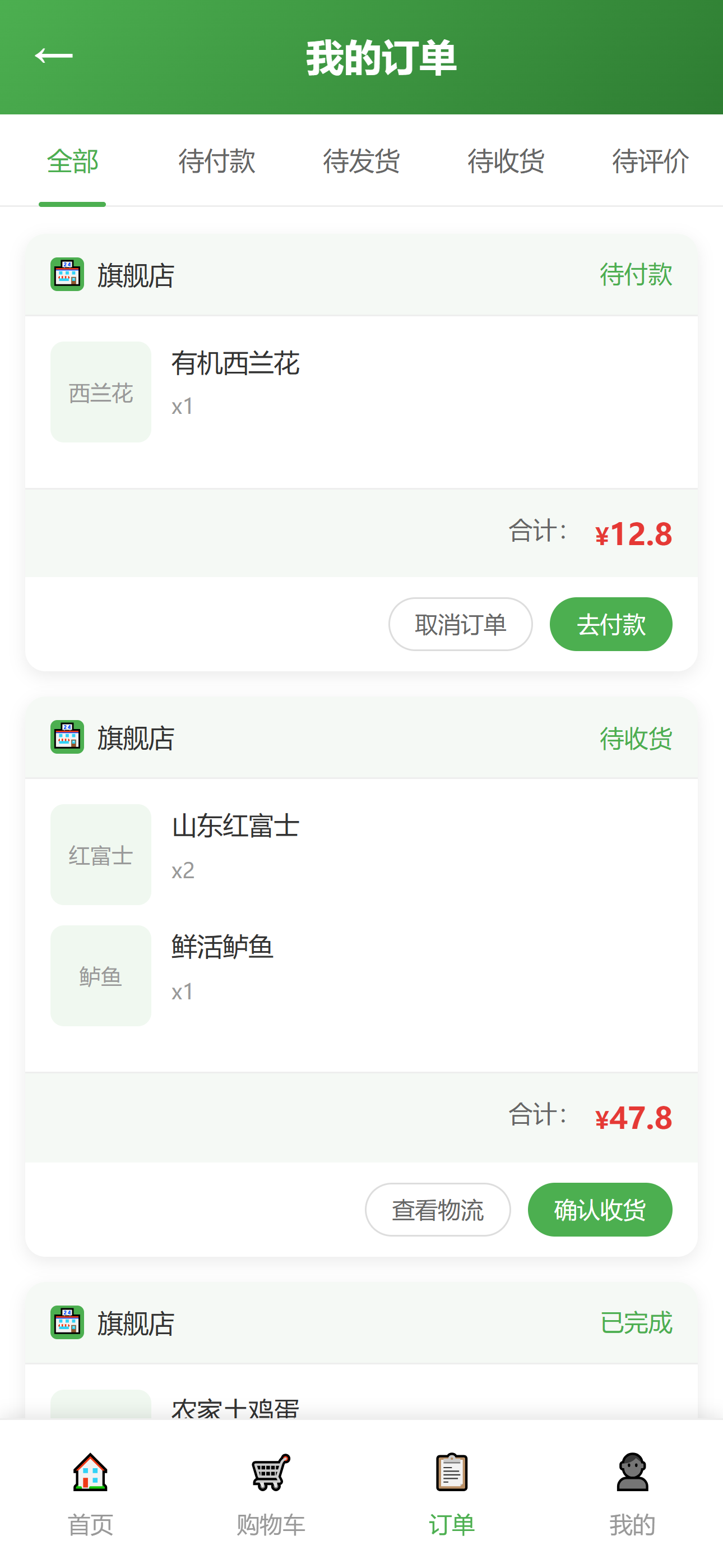Tap 确认收货 on the ¥47.8 order
Screen dimensions: 723x1568
click(x=600, y=1210)
